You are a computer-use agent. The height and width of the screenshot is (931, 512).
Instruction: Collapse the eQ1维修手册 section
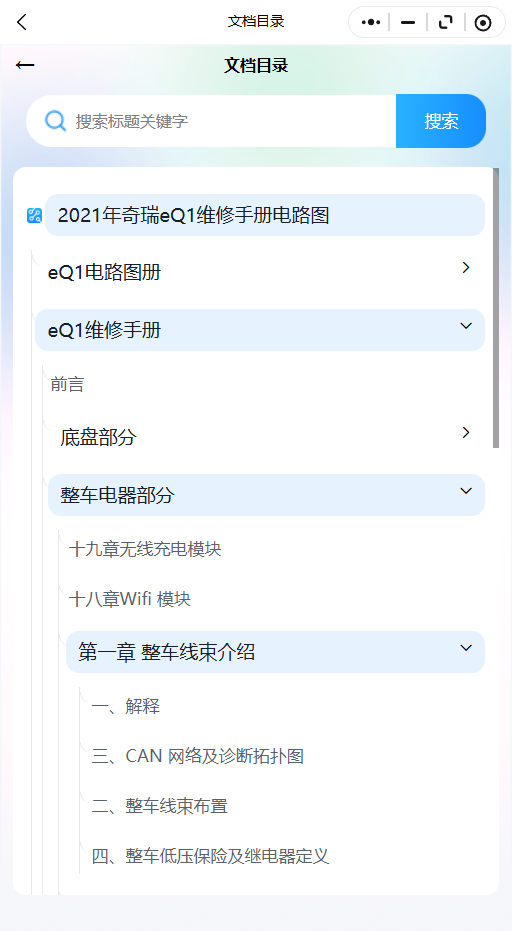click(x=260, y=330)
